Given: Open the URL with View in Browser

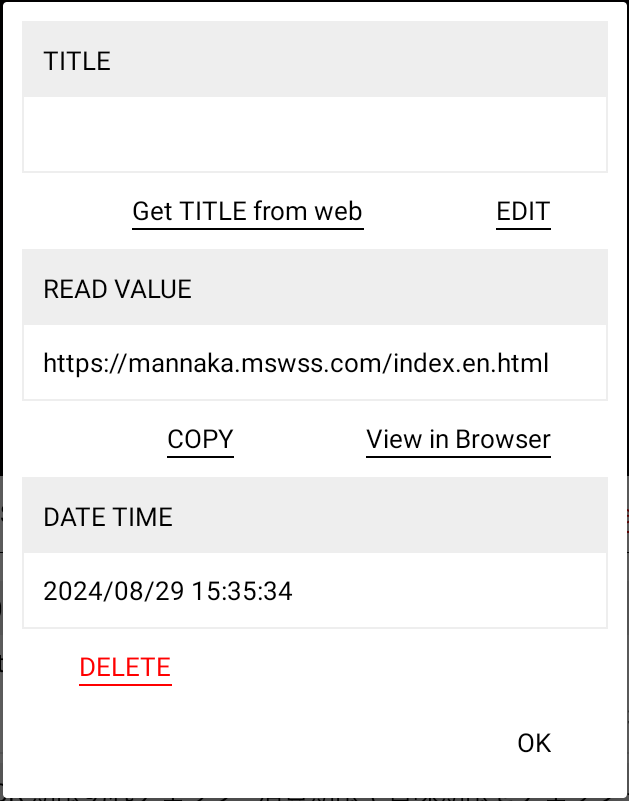Looking at the screenshot, I should 458,440.
